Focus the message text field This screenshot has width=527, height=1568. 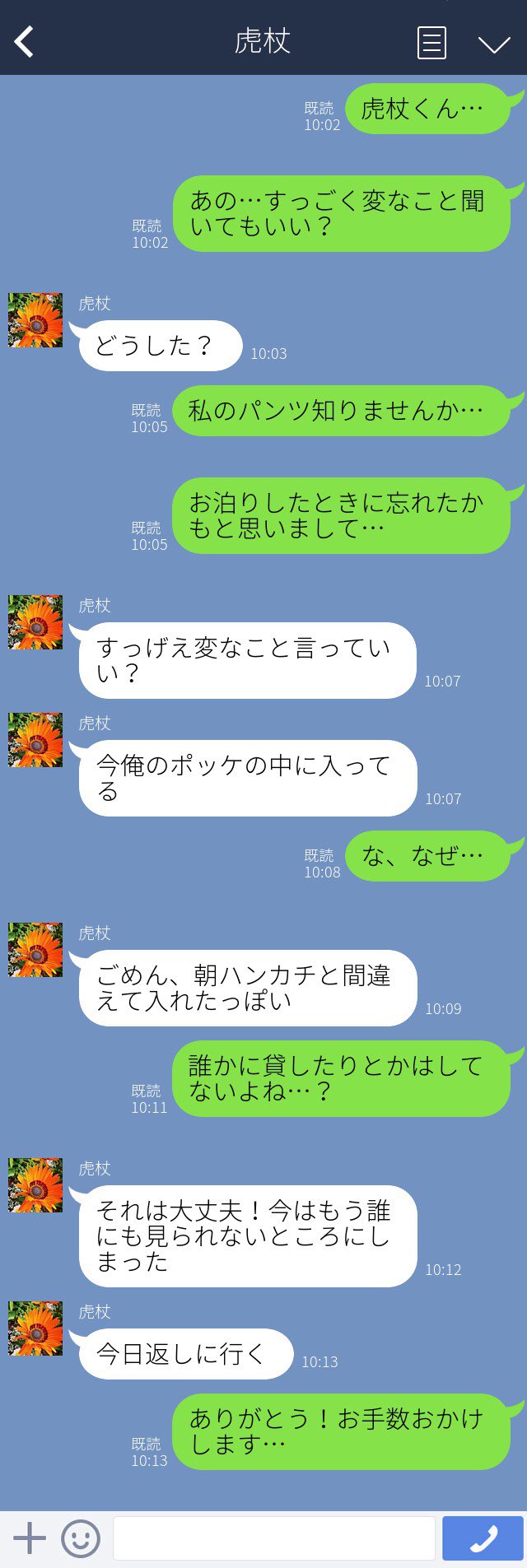[x=273, y=1538]
